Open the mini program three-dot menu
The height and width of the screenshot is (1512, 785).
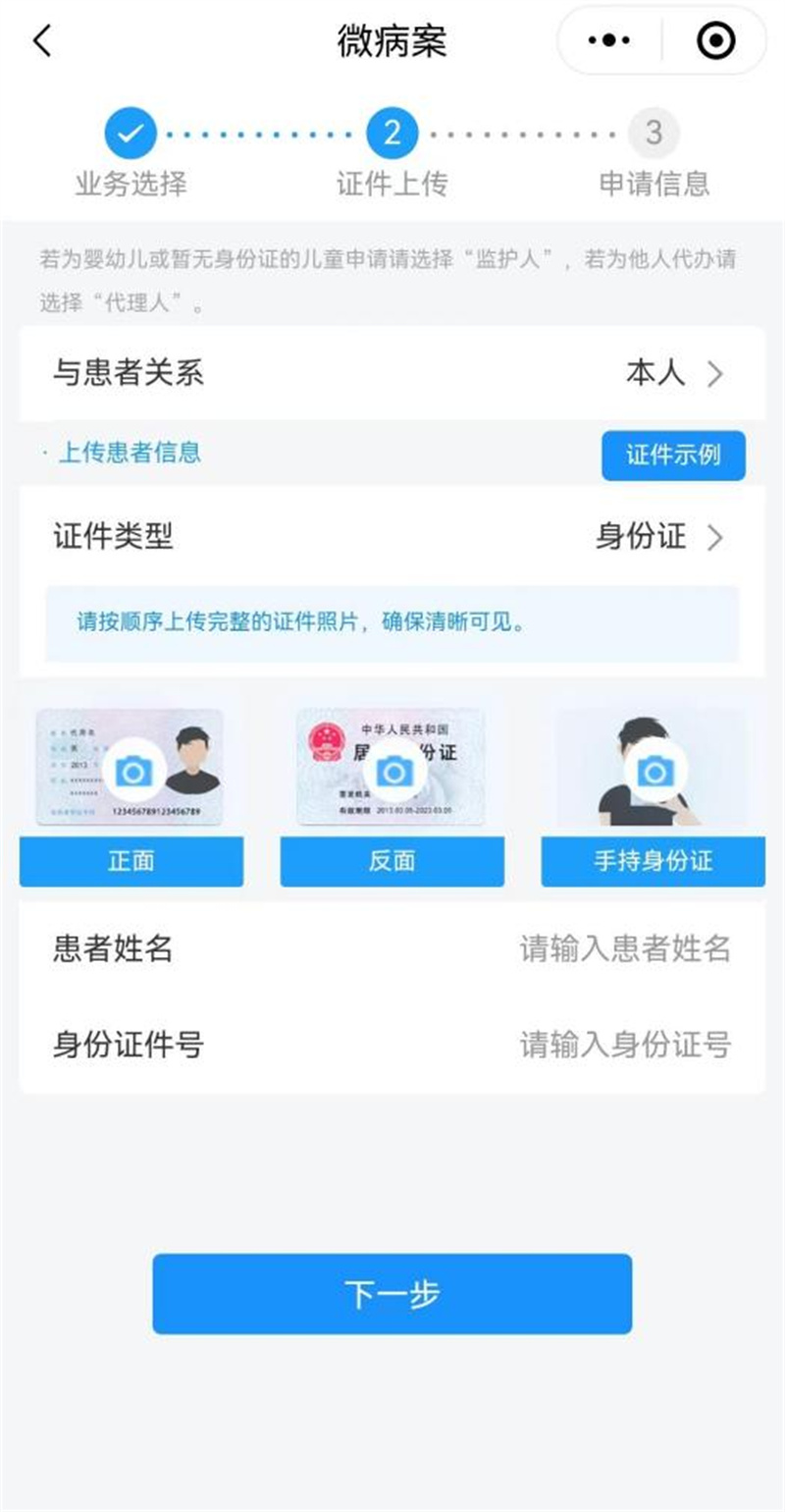pyautogui.click(x=608, y=41)
